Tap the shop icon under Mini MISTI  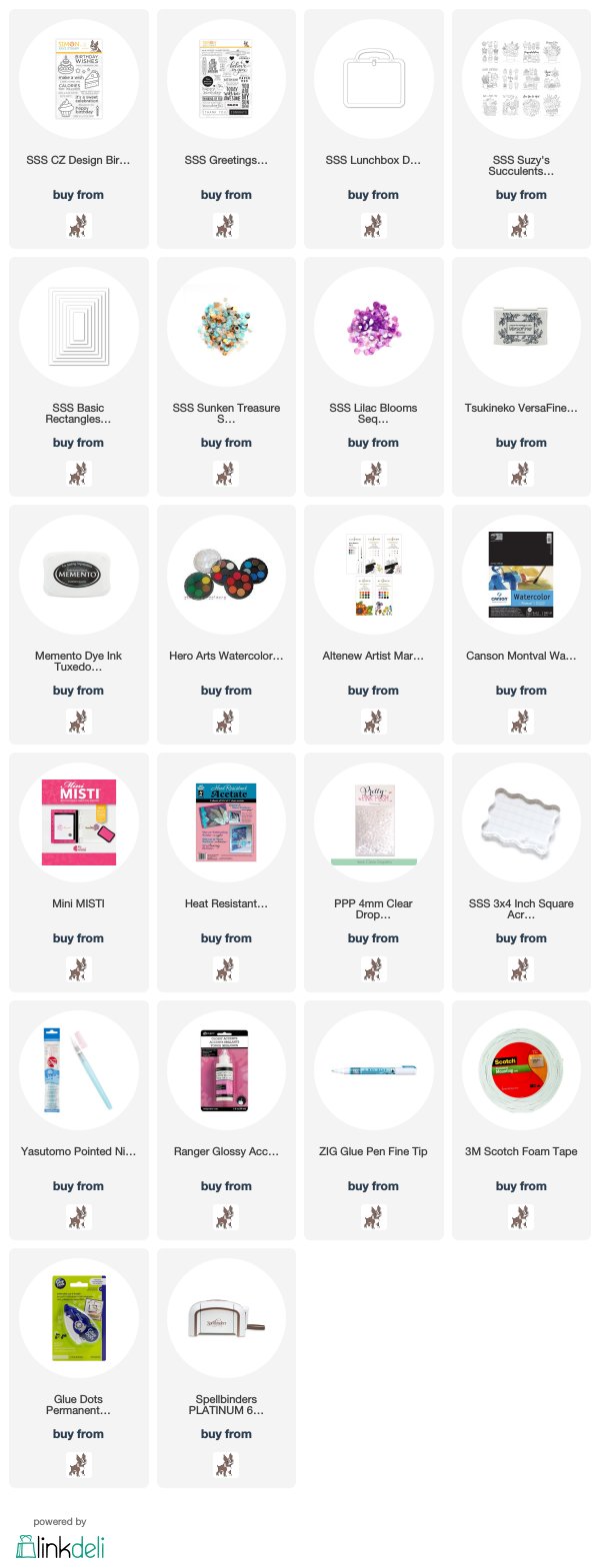(78, 969)
